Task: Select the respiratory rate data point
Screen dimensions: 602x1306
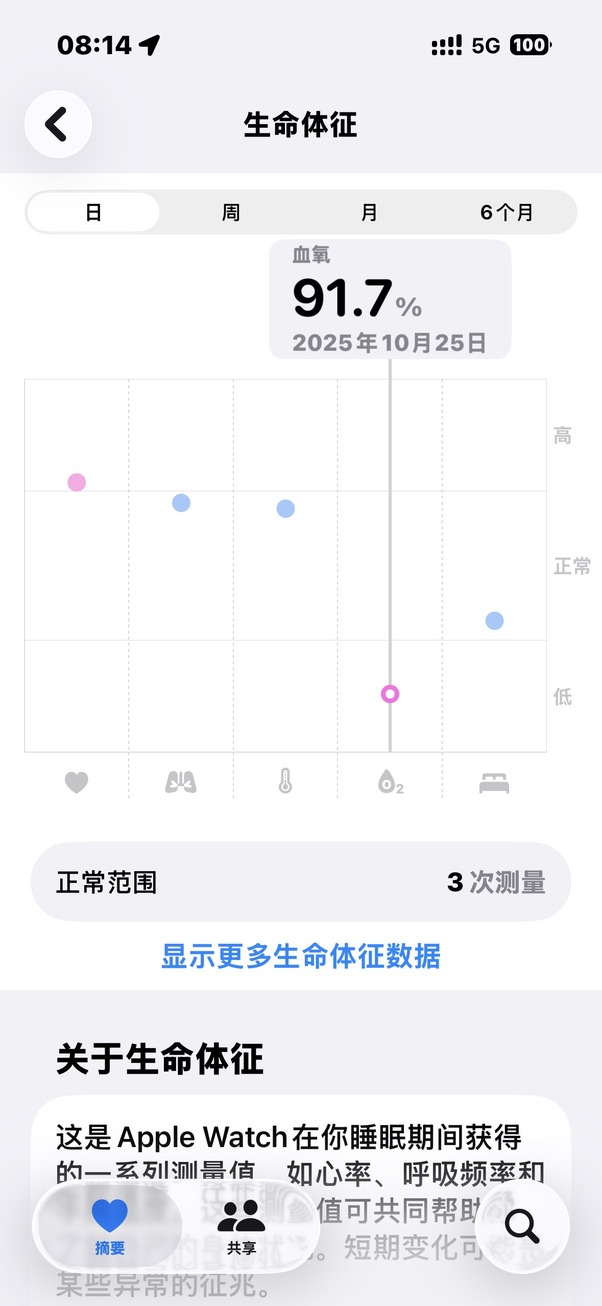Action: tap(181, 503)
